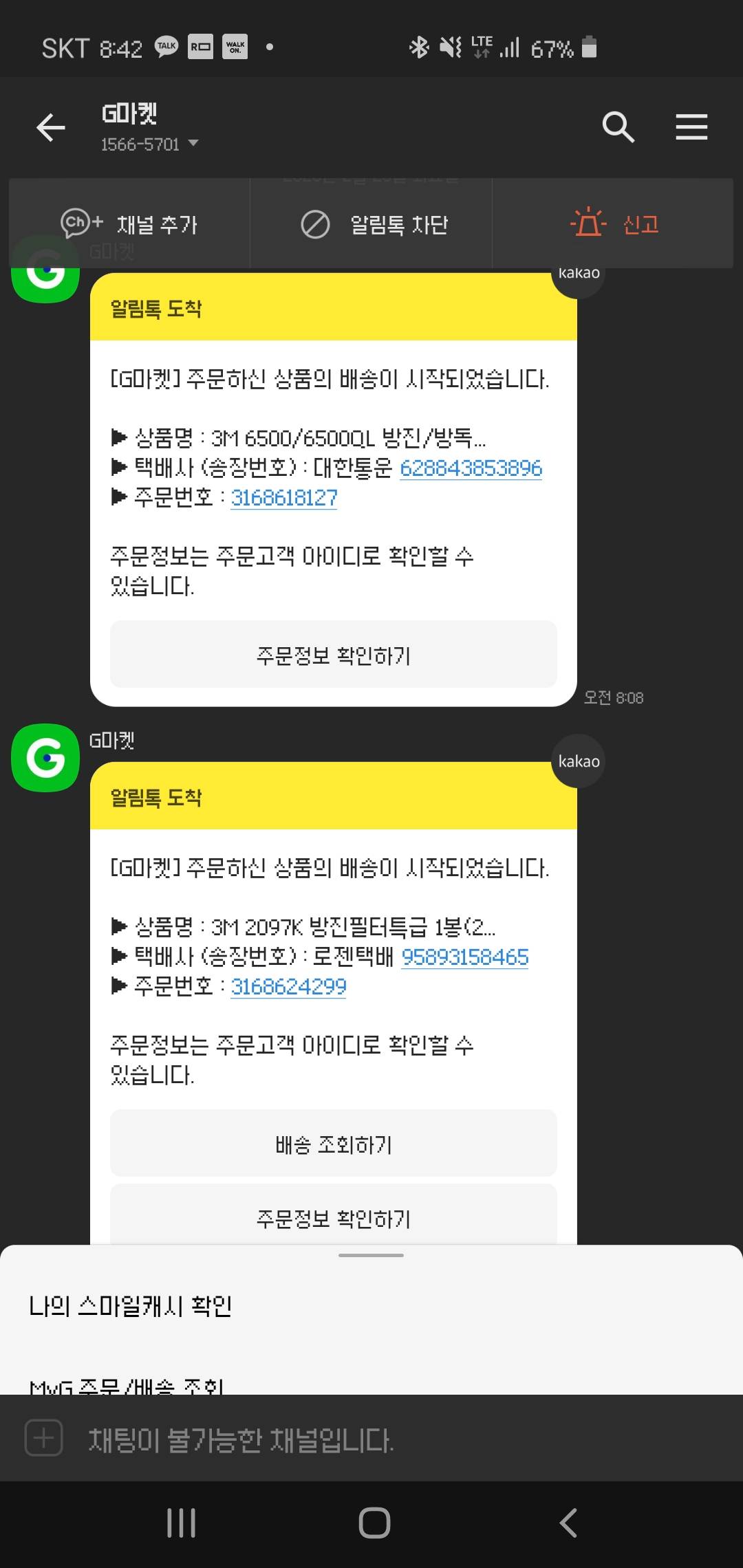
Task: Search within this chat
Action: tap(617, 127)
